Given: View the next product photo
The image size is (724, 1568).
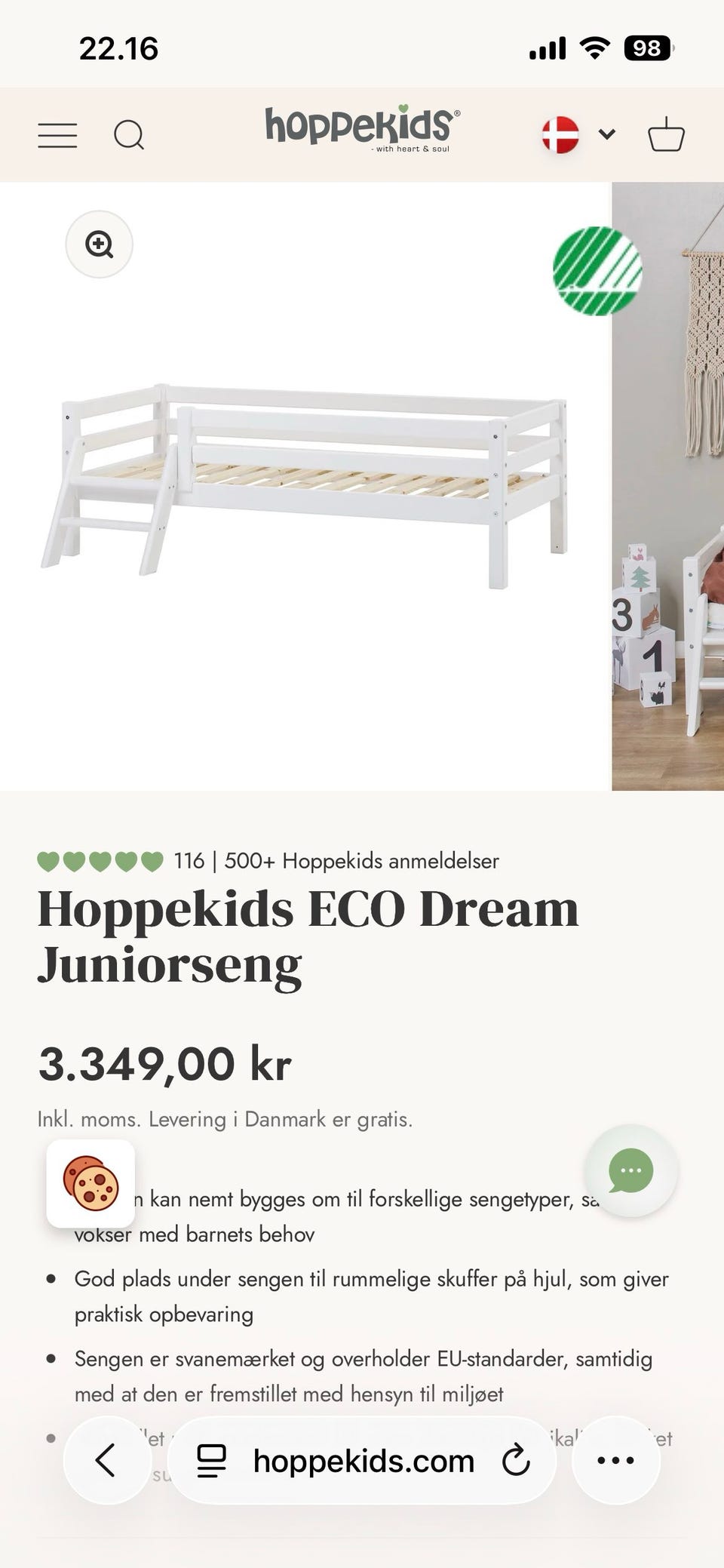Looking at the screenshot, I should coord(668,486).
